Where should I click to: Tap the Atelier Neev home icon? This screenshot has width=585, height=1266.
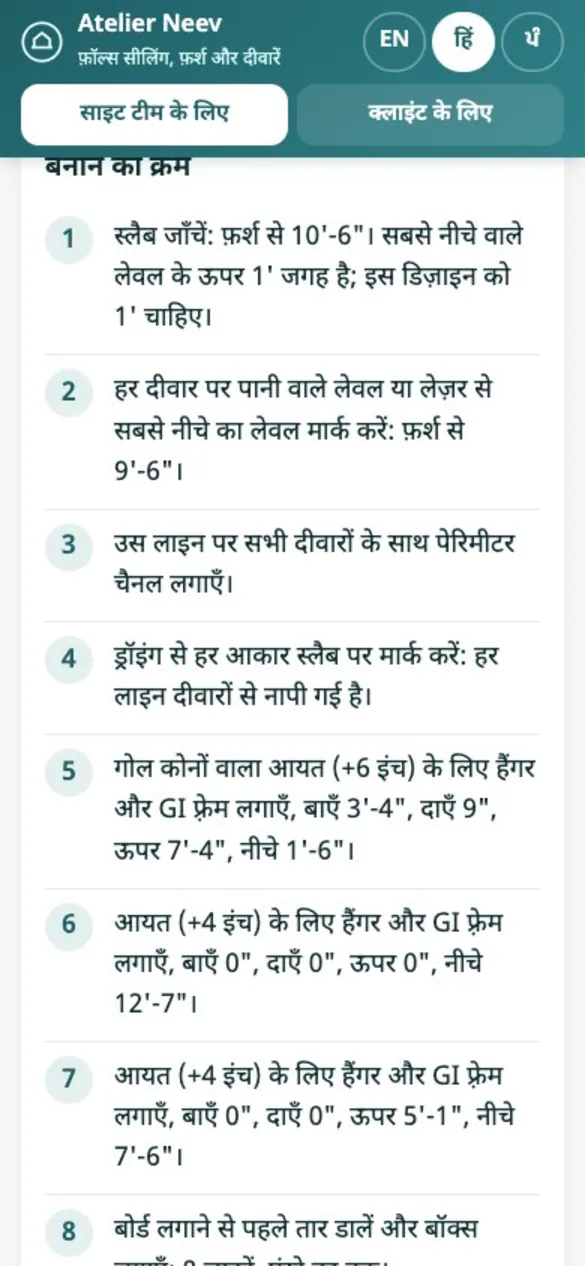(x=41, y=40)
